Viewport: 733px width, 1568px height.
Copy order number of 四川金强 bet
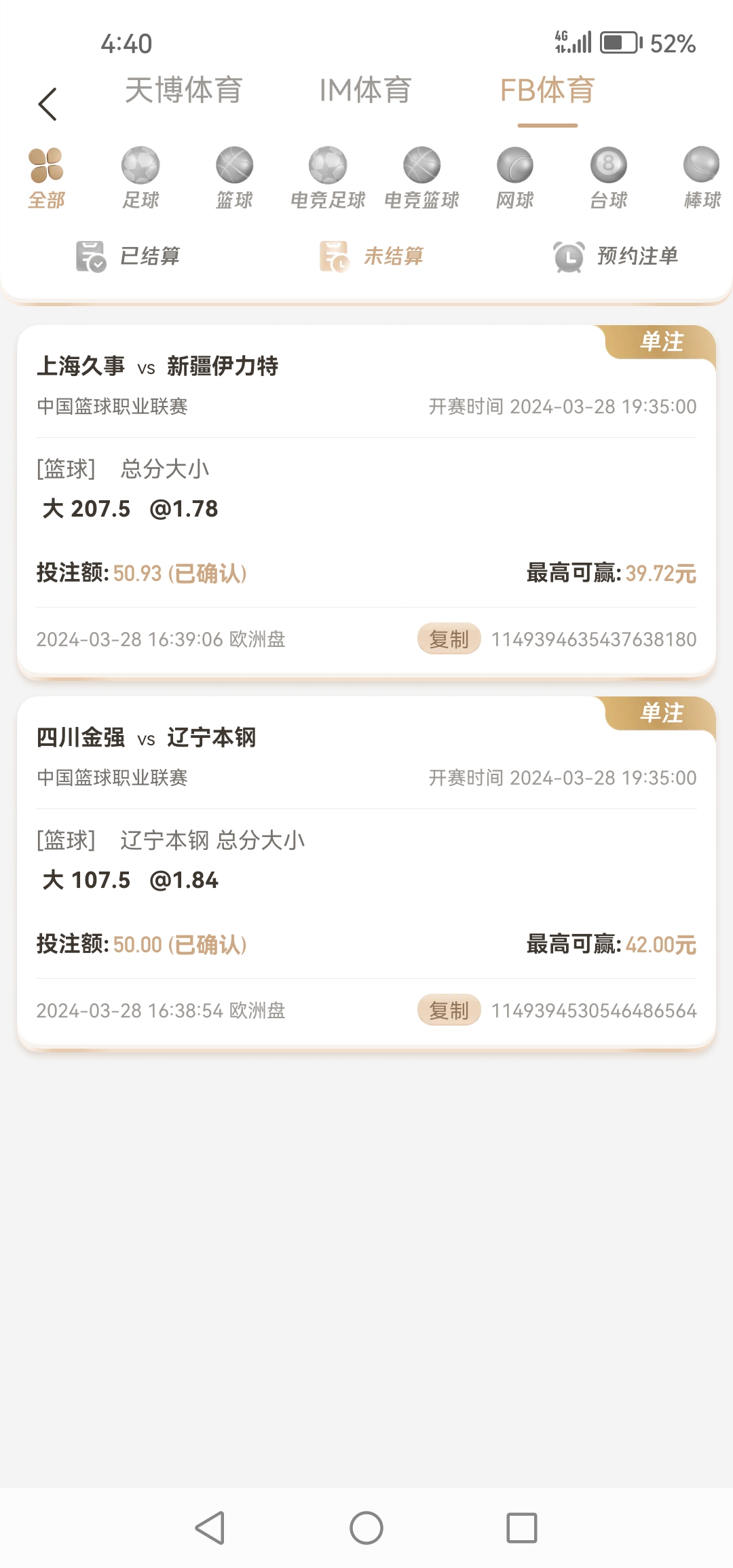[449, 1010]
